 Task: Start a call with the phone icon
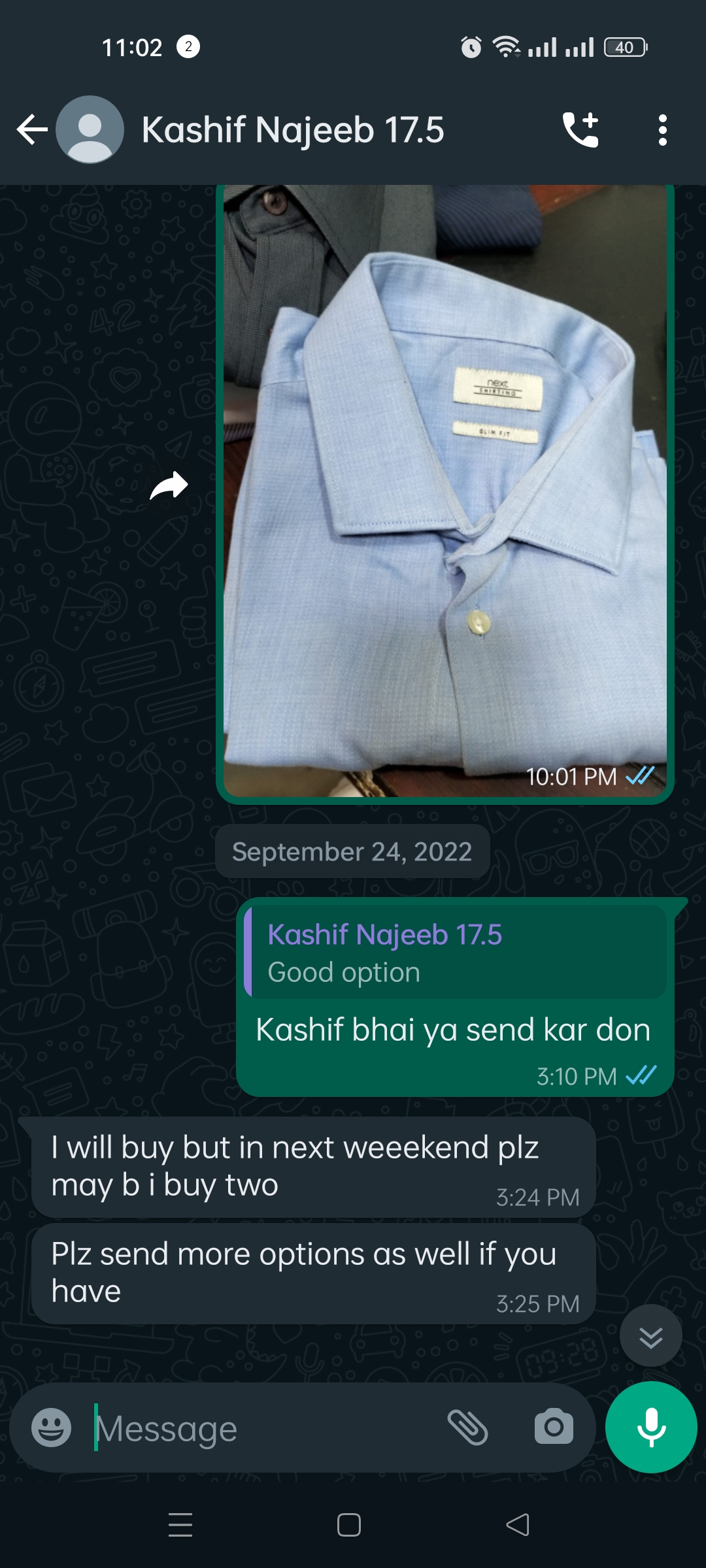580,129
